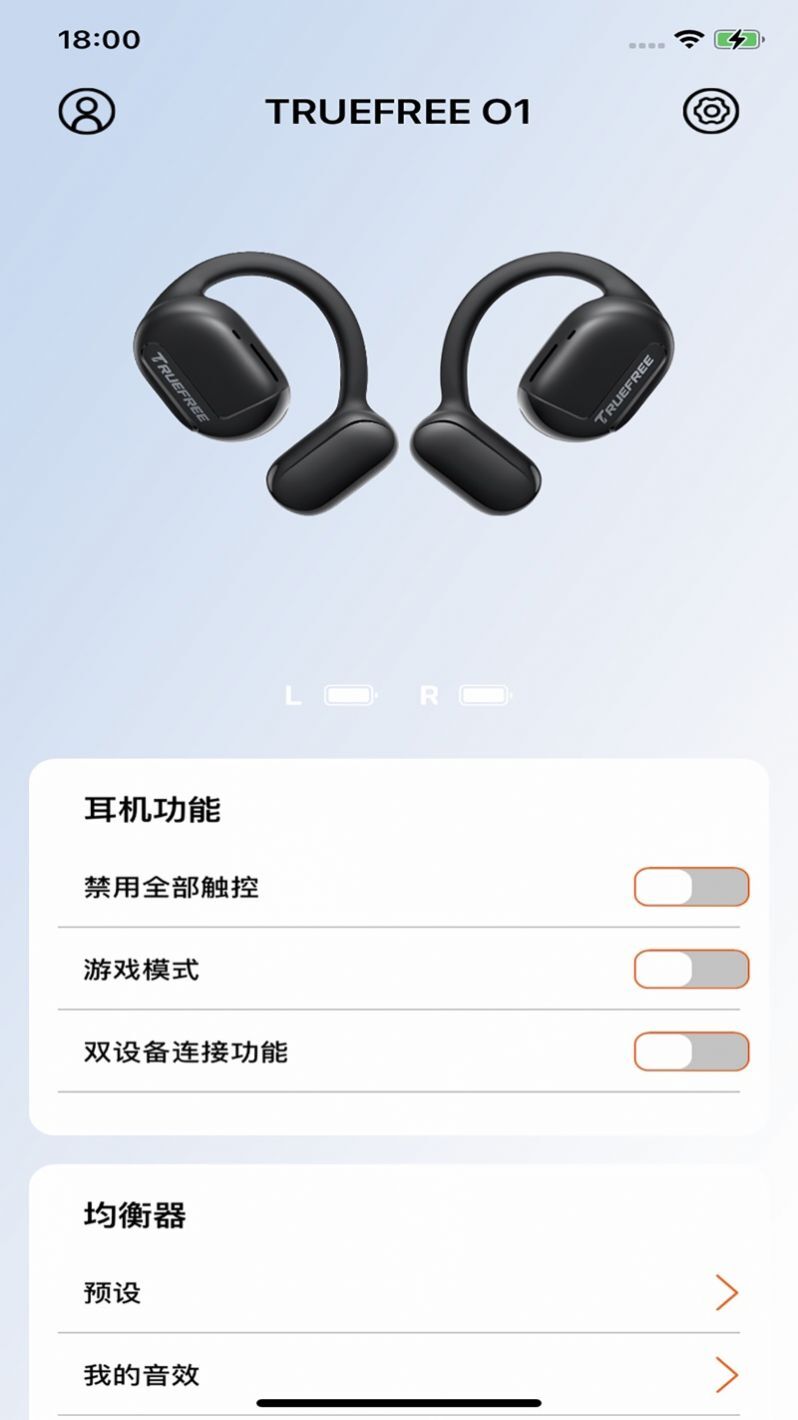
Task: Expand the 预设 equalizer option
Action: point(400,1292)
